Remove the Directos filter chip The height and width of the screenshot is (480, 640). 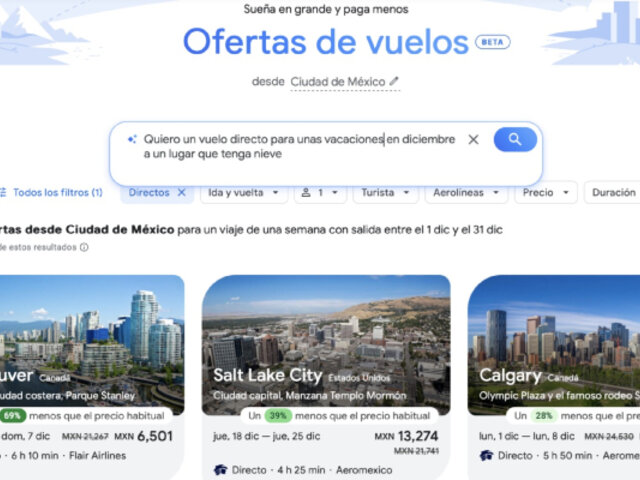tap(181, 193)
